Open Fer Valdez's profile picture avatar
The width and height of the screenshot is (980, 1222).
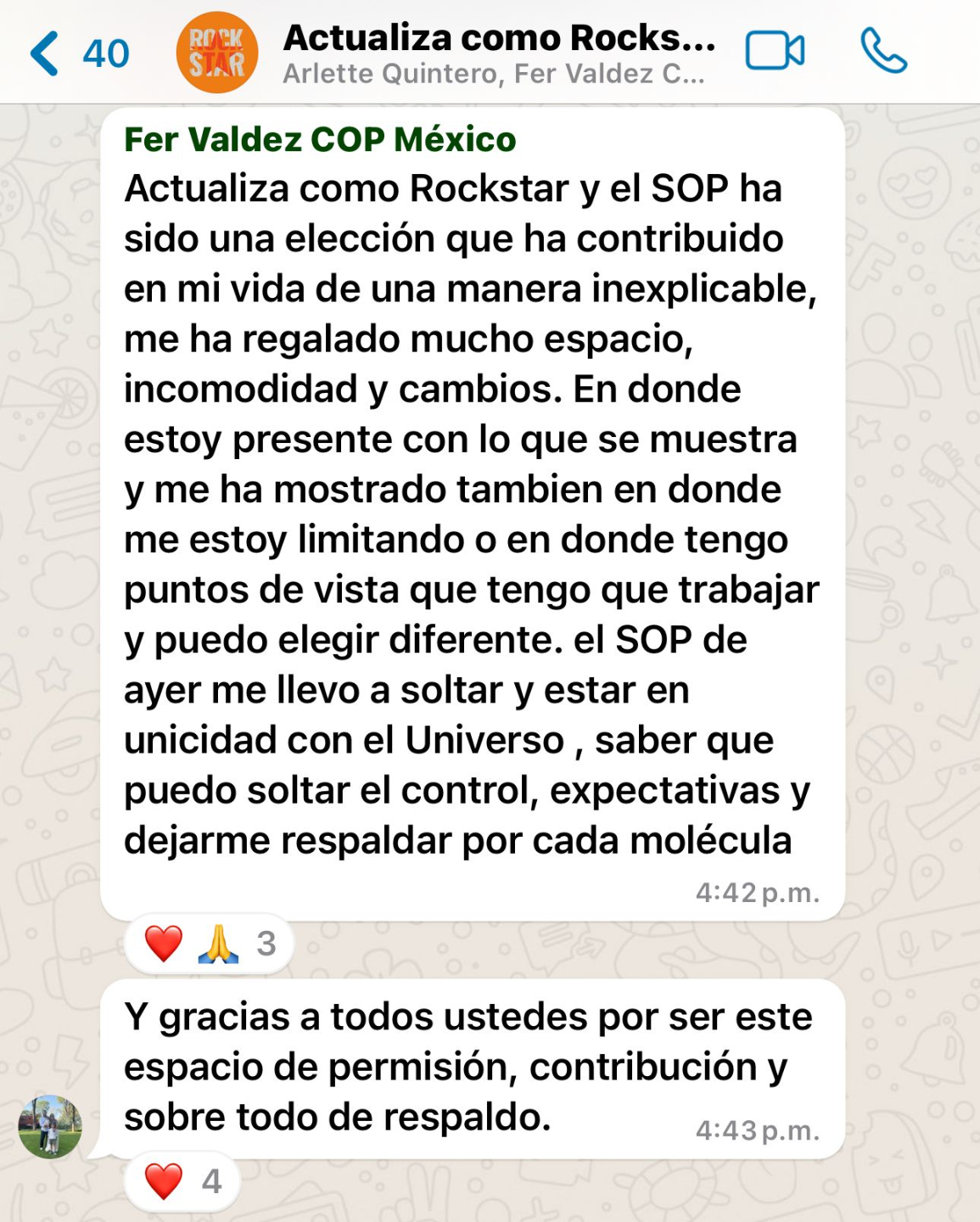(x=50, y=1126)
